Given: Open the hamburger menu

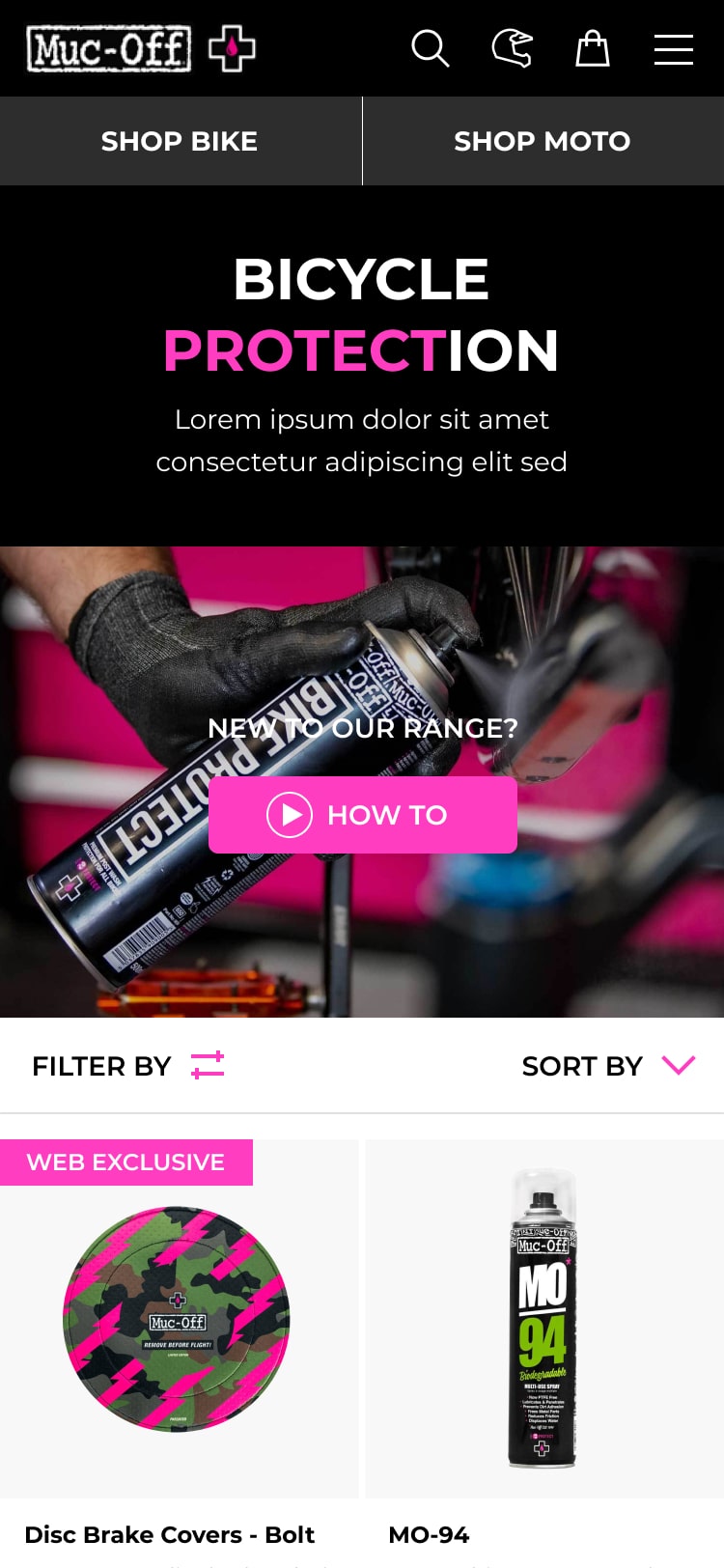Looking at the screenshot, I should pos(674,48).
